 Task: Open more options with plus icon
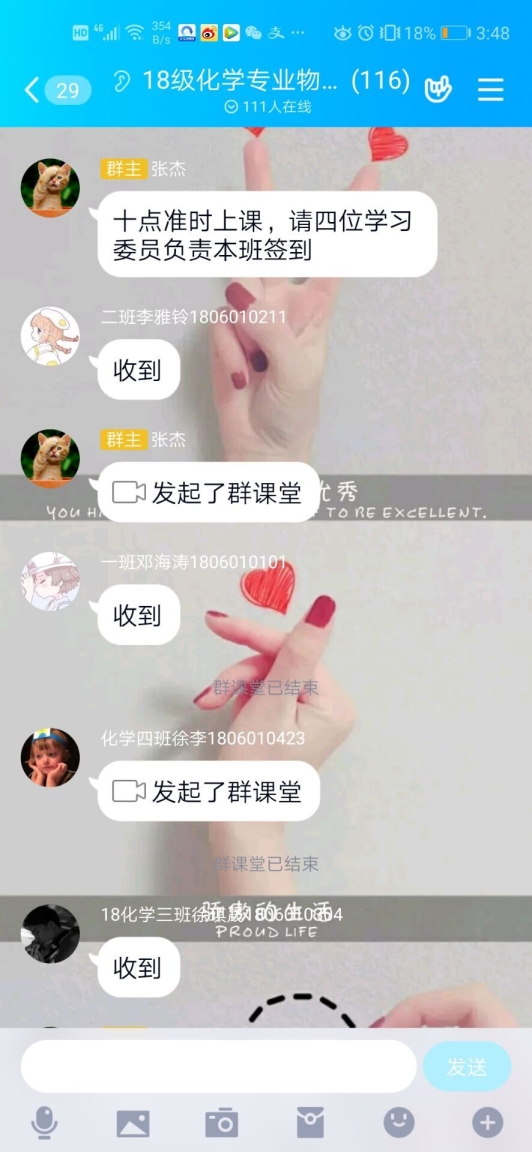[487, 1122]
